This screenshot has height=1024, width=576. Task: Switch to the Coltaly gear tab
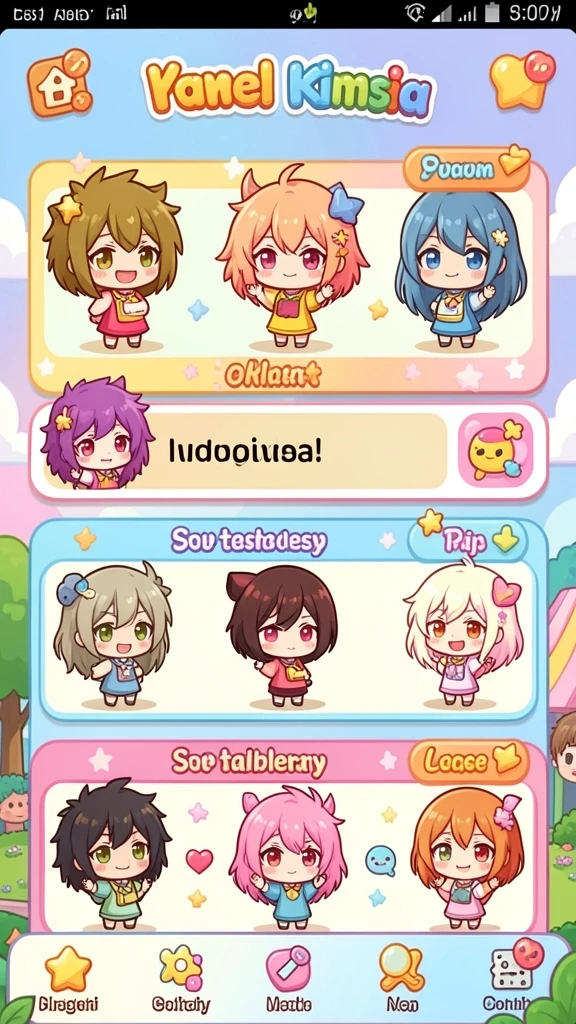tap(181, 978)
